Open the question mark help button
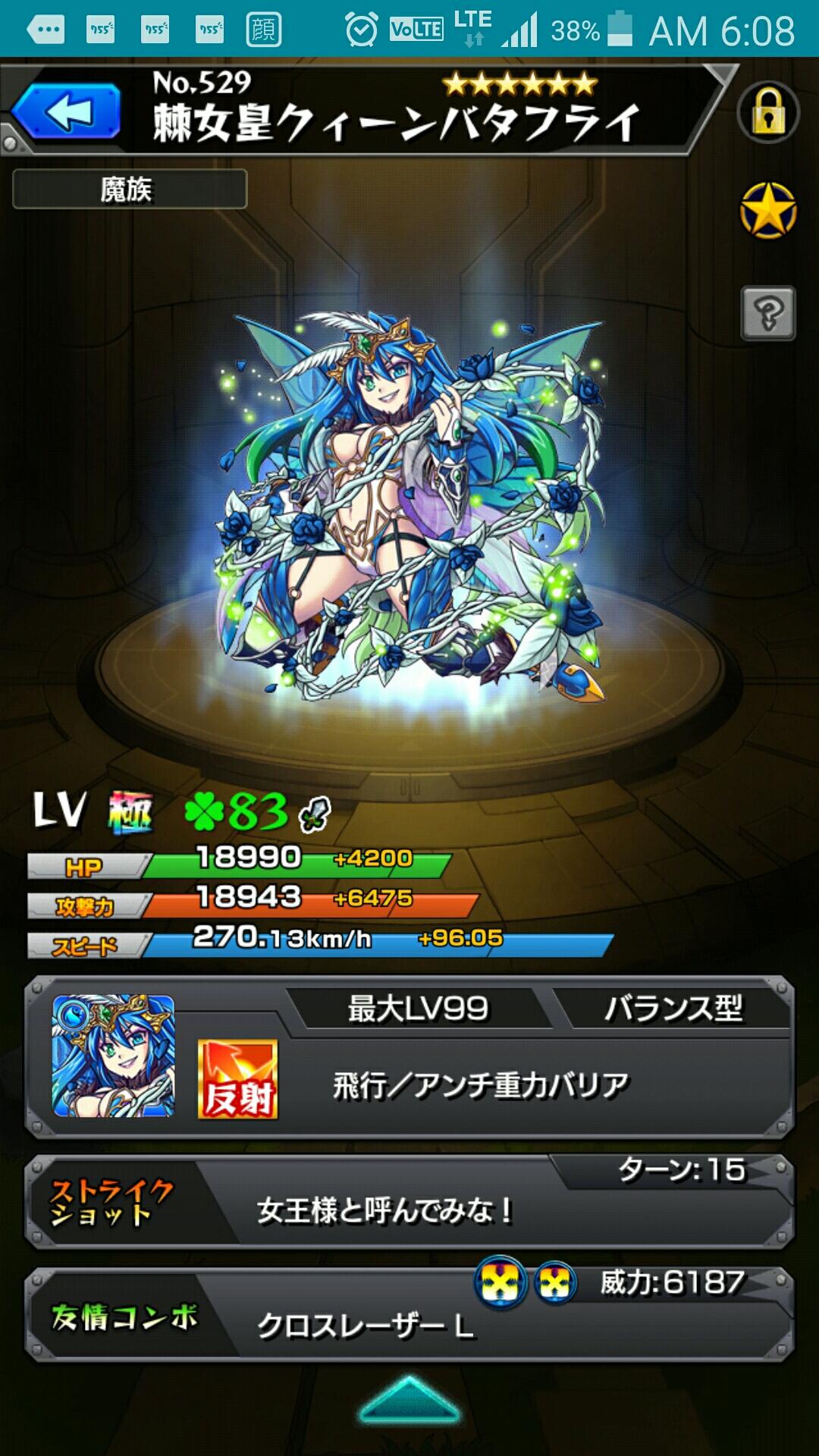819x1456 pixels. [768, 312]
